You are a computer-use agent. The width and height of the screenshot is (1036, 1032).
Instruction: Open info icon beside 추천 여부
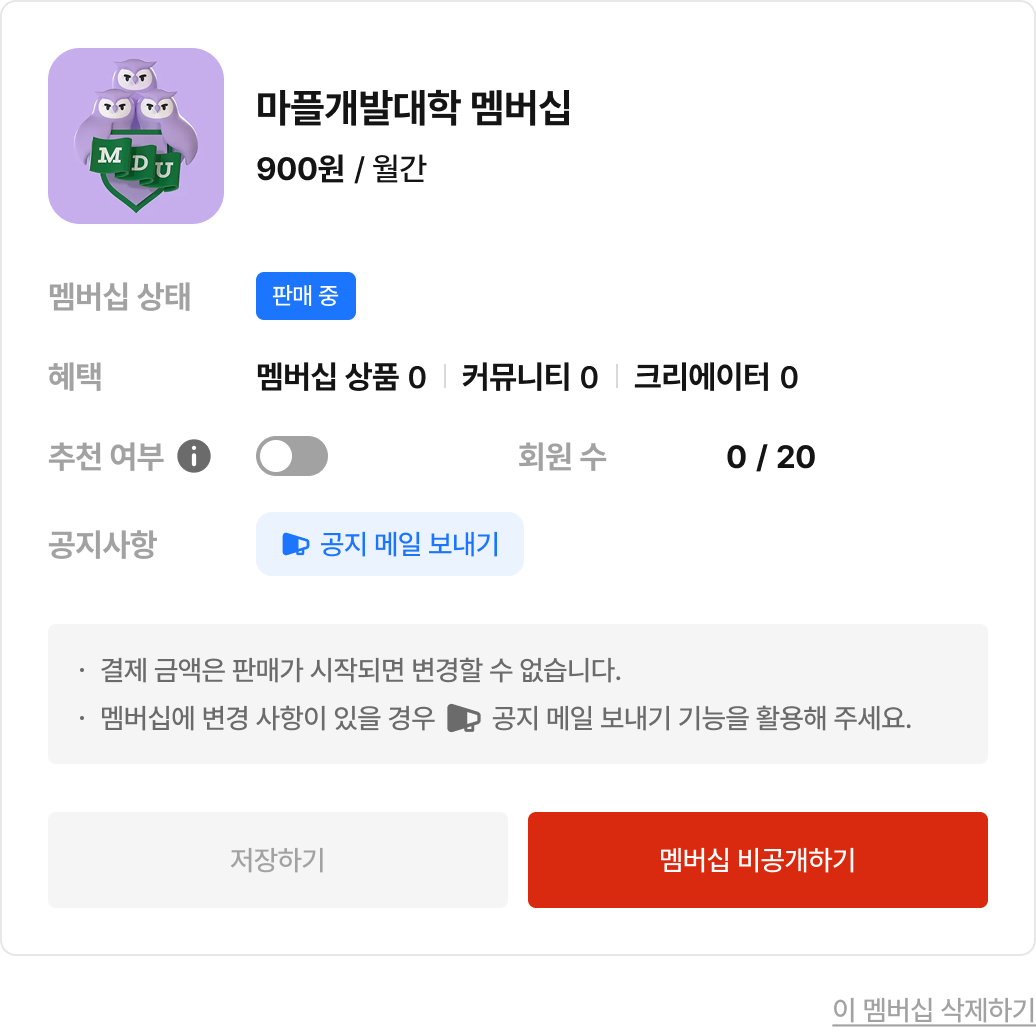(x=194, y=457)
